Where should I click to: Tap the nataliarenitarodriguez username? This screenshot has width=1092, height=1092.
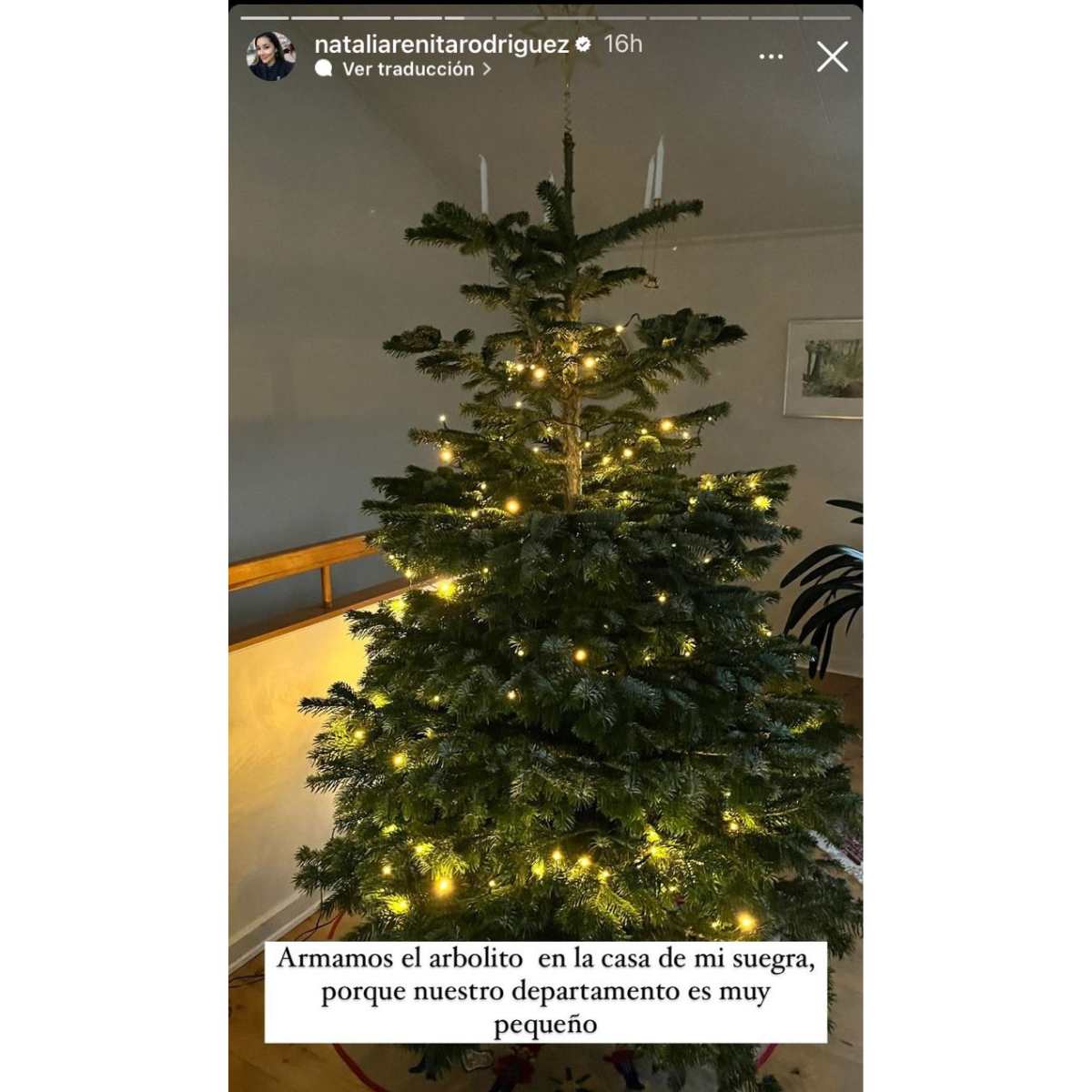[441, 44]
